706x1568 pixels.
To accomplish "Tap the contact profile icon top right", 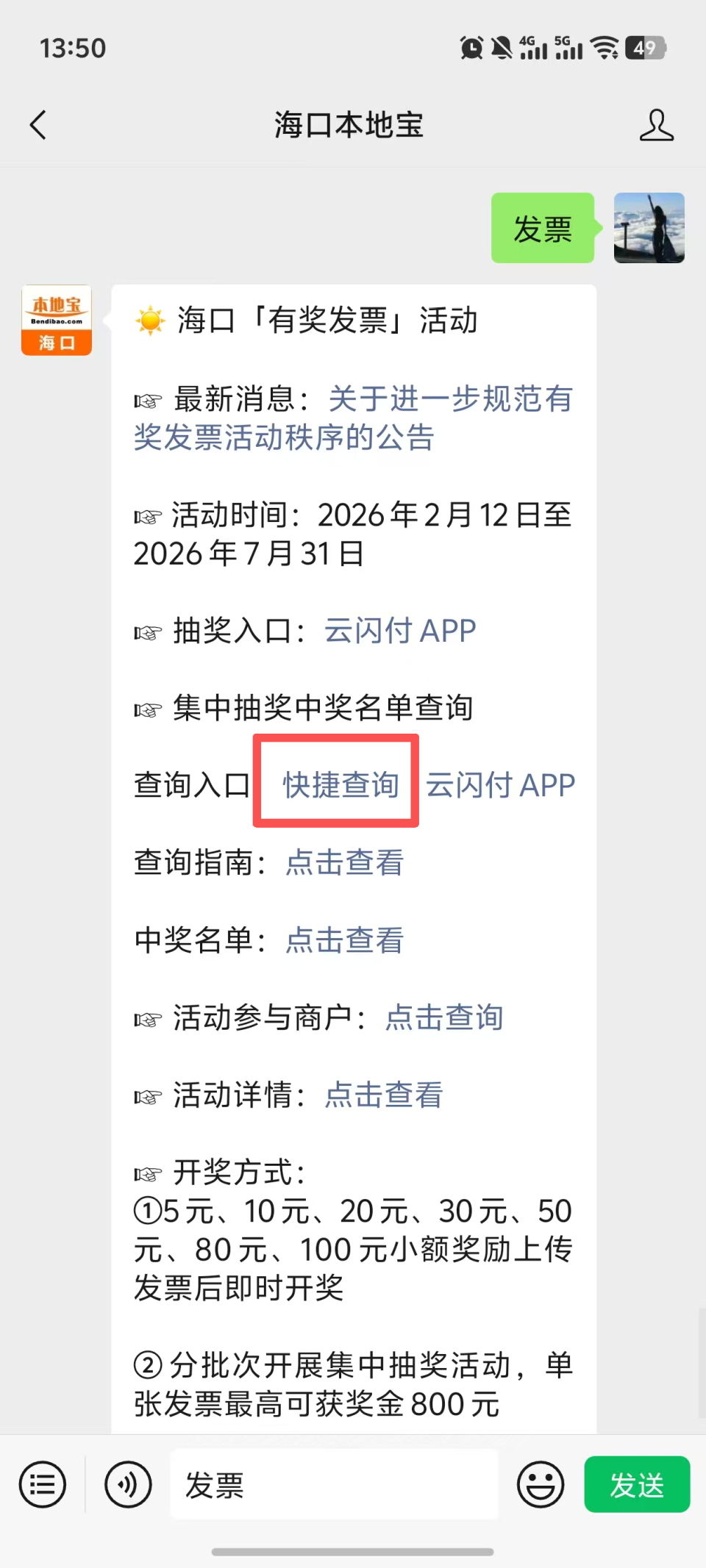I will pyautogui.click(x=657, y=125).
